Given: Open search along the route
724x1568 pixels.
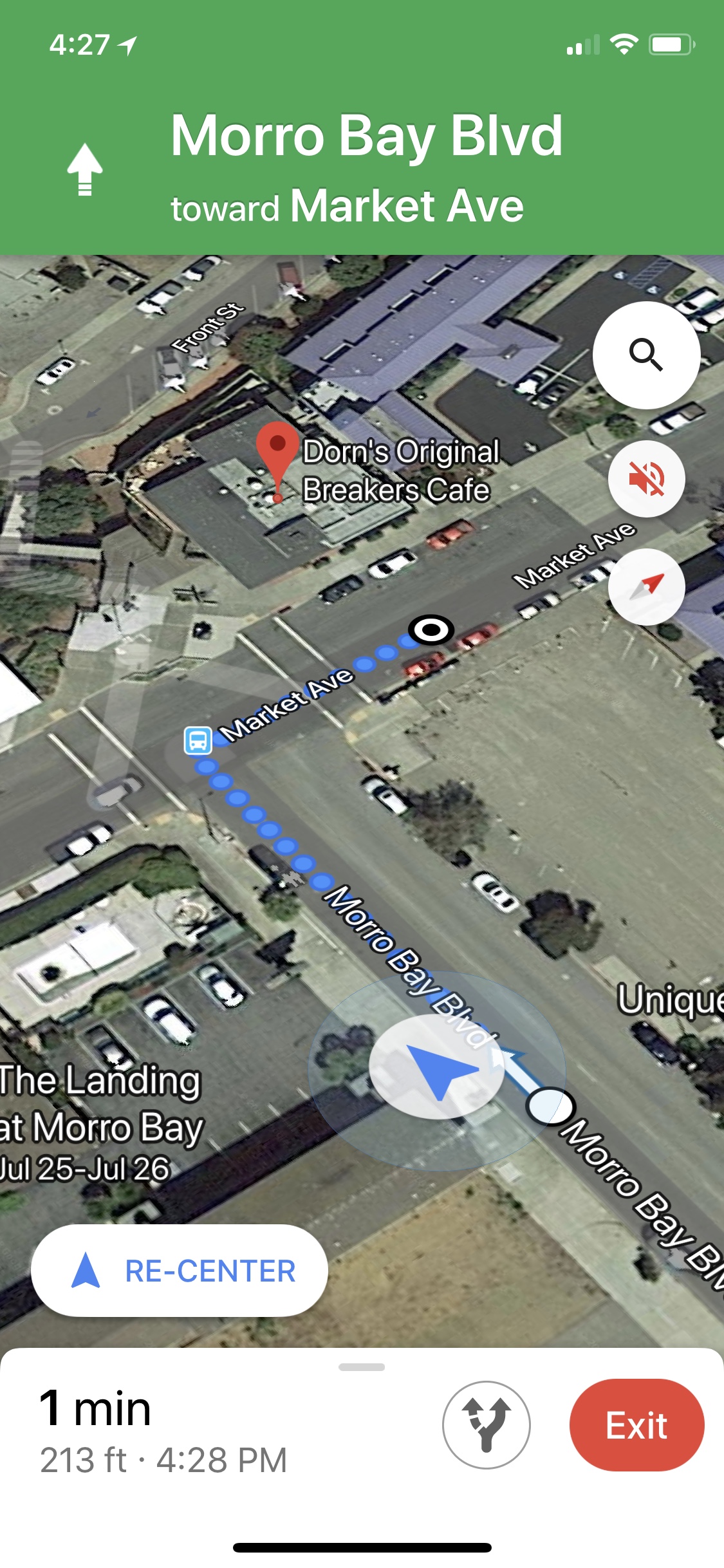Looking at the screenshot, I should click(x=646, y=355).
